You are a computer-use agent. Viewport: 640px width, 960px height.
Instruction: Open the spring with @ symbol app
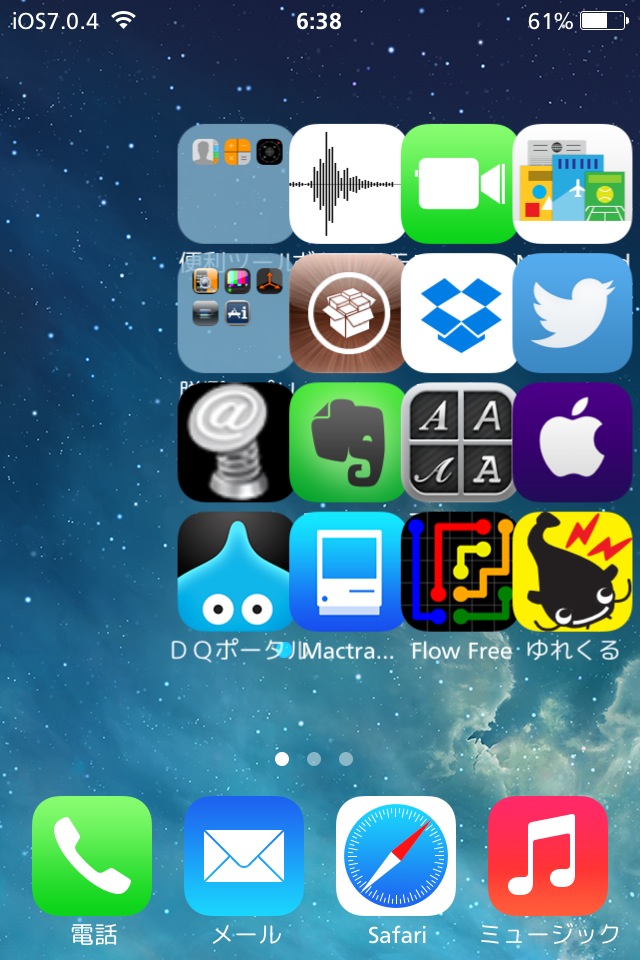pyautogui.click(x=236, y=441)
